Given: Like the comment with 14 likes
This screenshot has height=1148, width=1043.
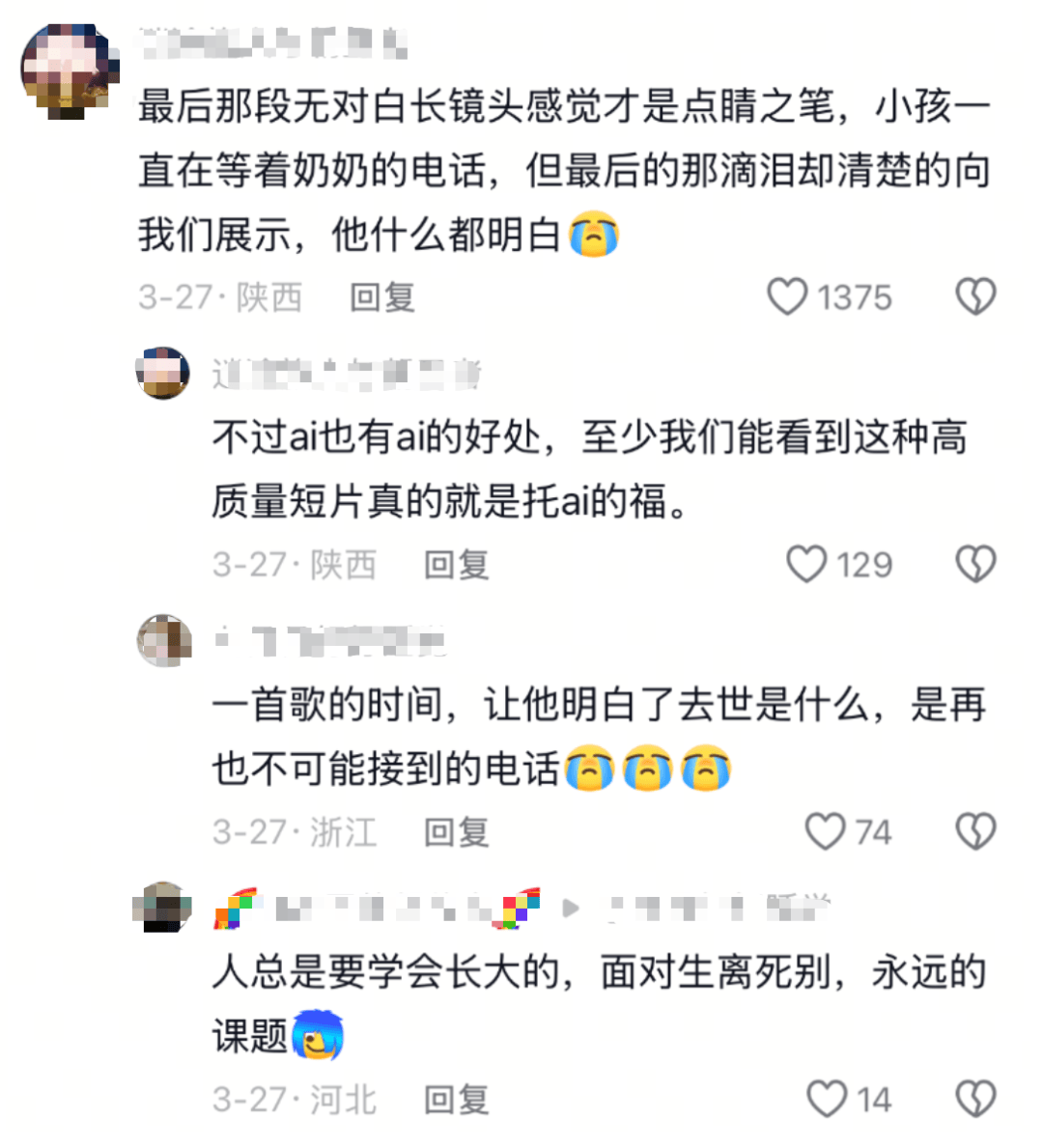Looking at the screenshot, I should 827,1099.
